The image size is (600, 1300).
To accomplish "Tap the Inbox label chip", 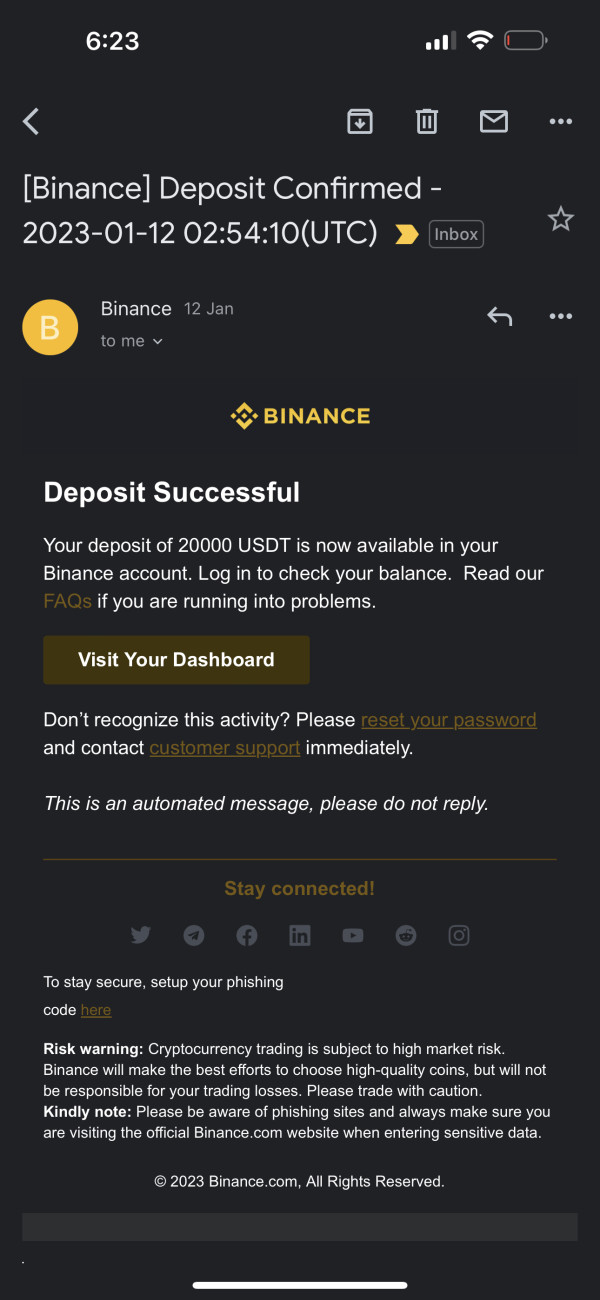I will [x=456, y=234].
